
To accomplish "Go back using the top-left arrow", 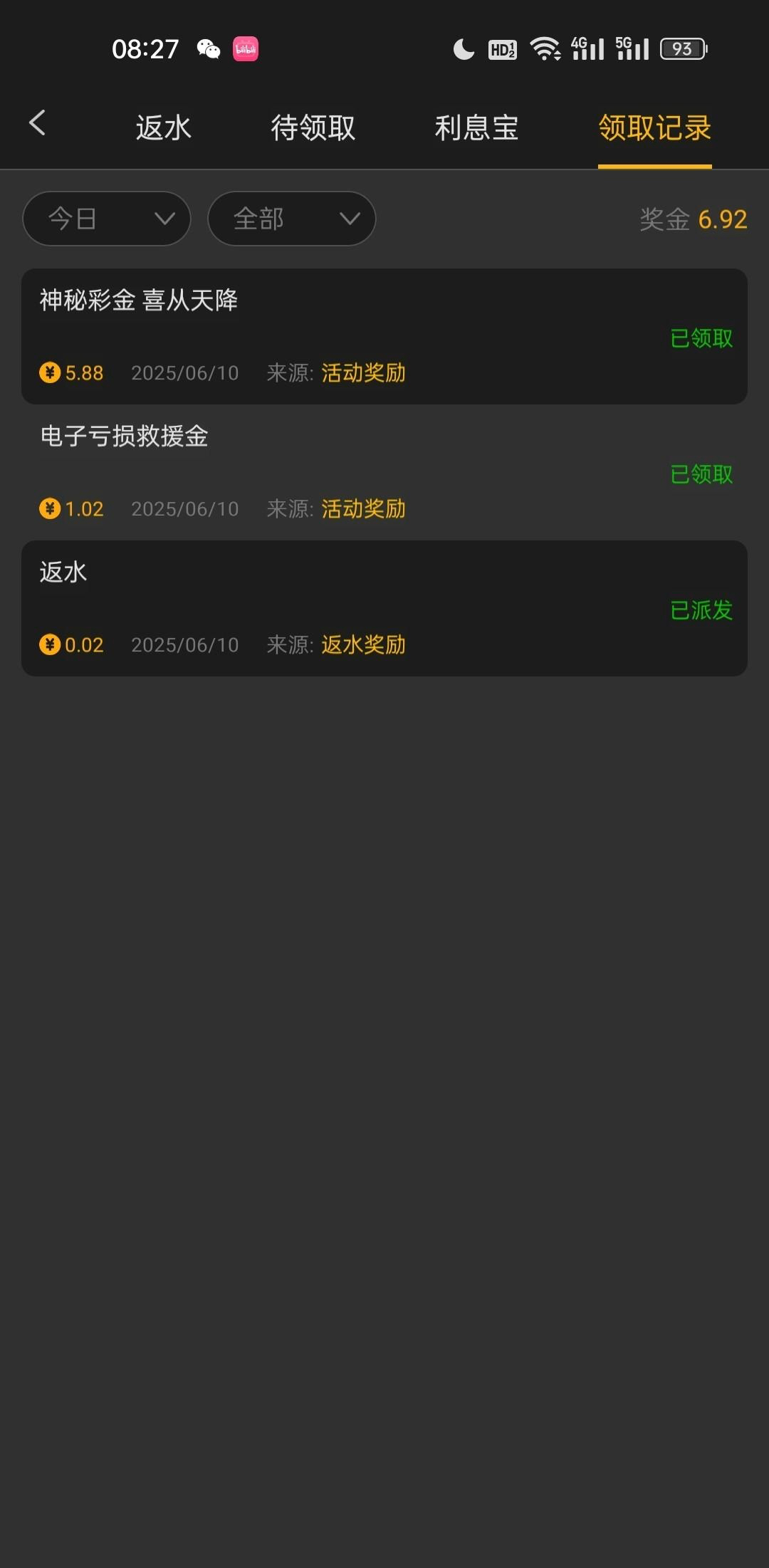I will pyautogui.click(x=38, y=123).
